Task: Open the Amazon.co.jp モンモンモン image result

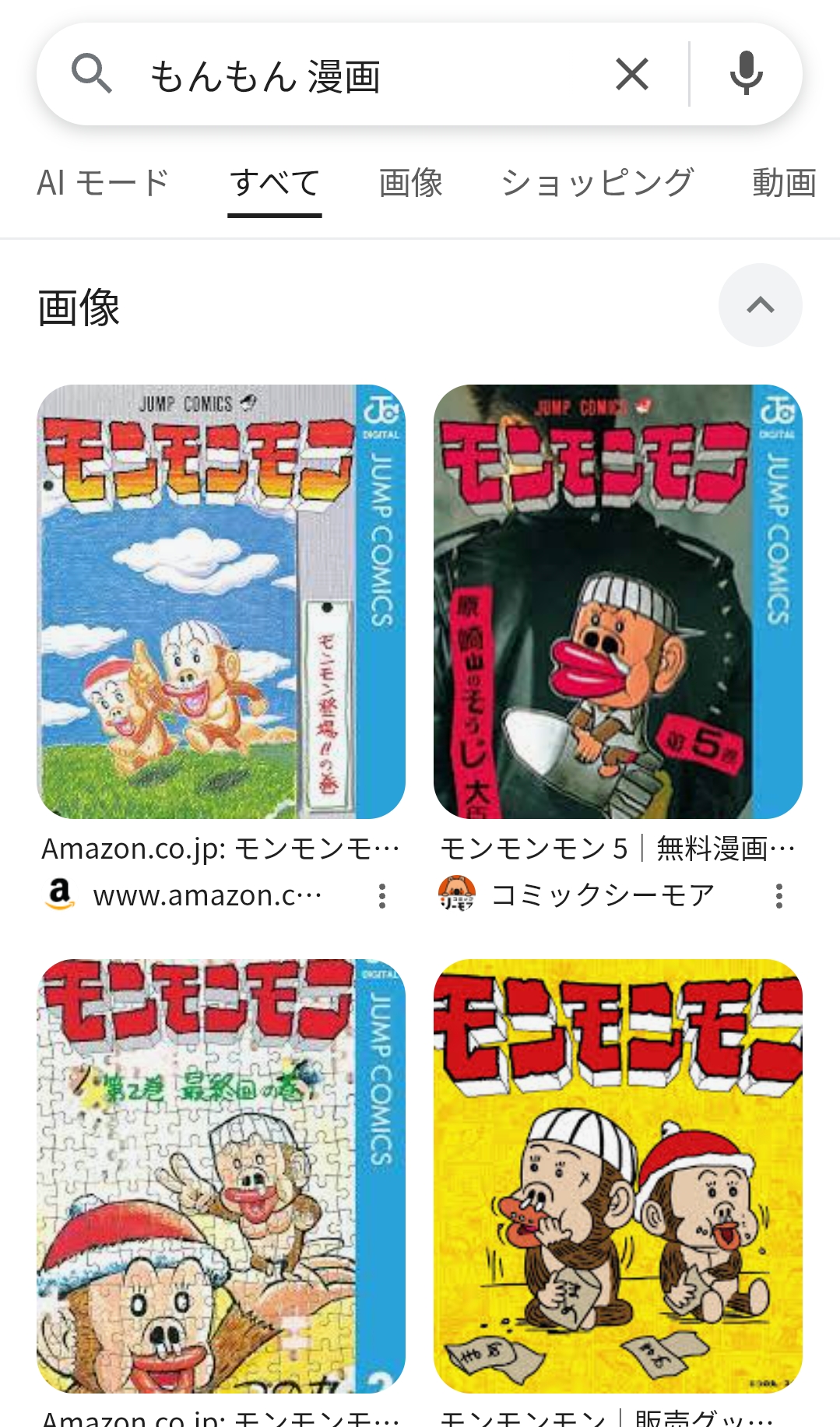Action: point(221,601)
